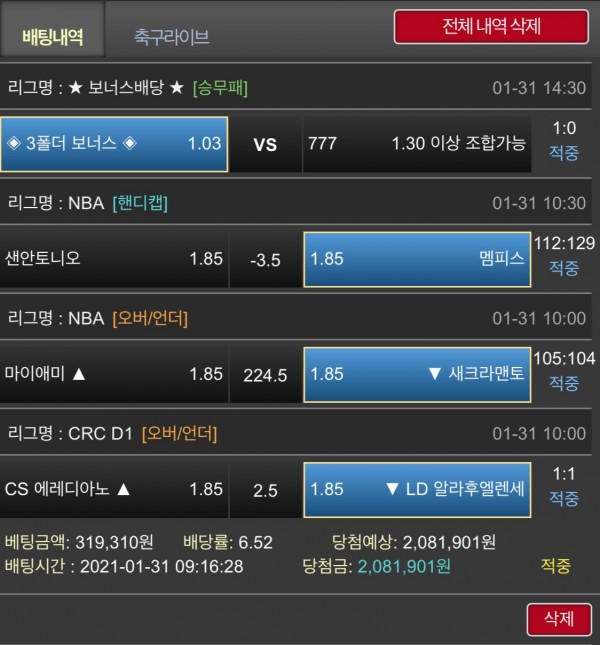Open the 축구라이브 tab
Image resolution: width=600 pixels, height=645 pixels.
[x=171, y=37]
